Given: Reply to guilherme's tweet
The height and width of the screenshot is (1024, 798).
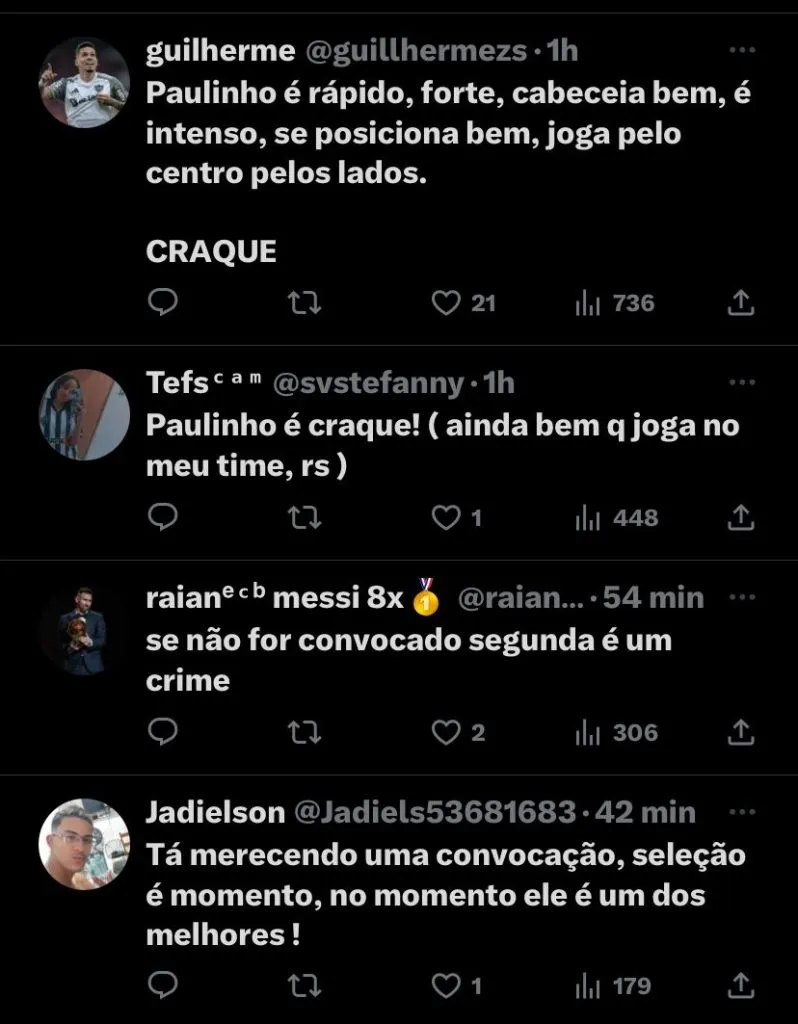Looking at the screenshot, I should (162, 302).
